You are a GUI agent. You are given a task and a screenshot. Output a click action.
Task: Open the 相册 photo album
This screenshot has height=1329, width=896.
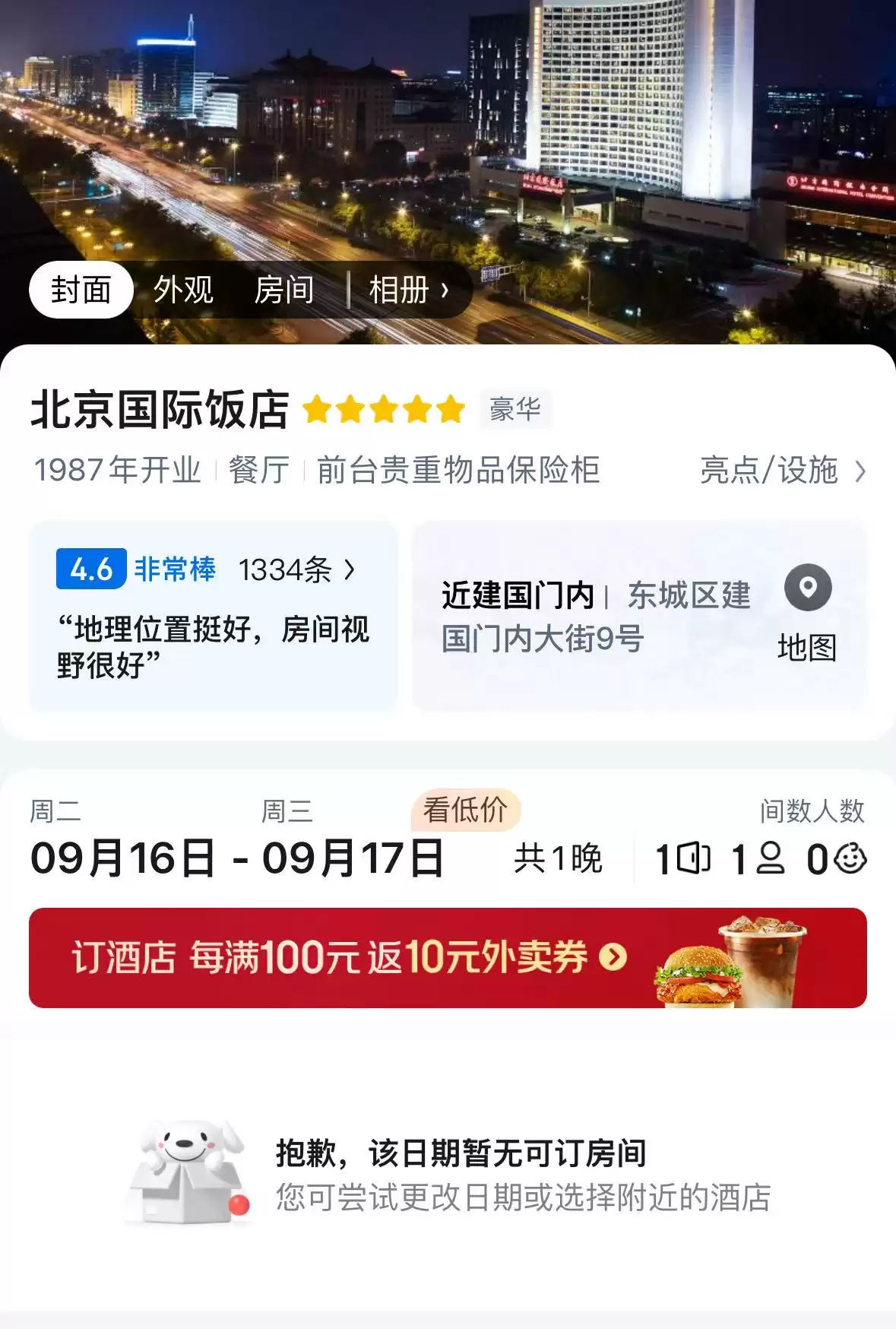pyautogui.click(x=408, y=290)
